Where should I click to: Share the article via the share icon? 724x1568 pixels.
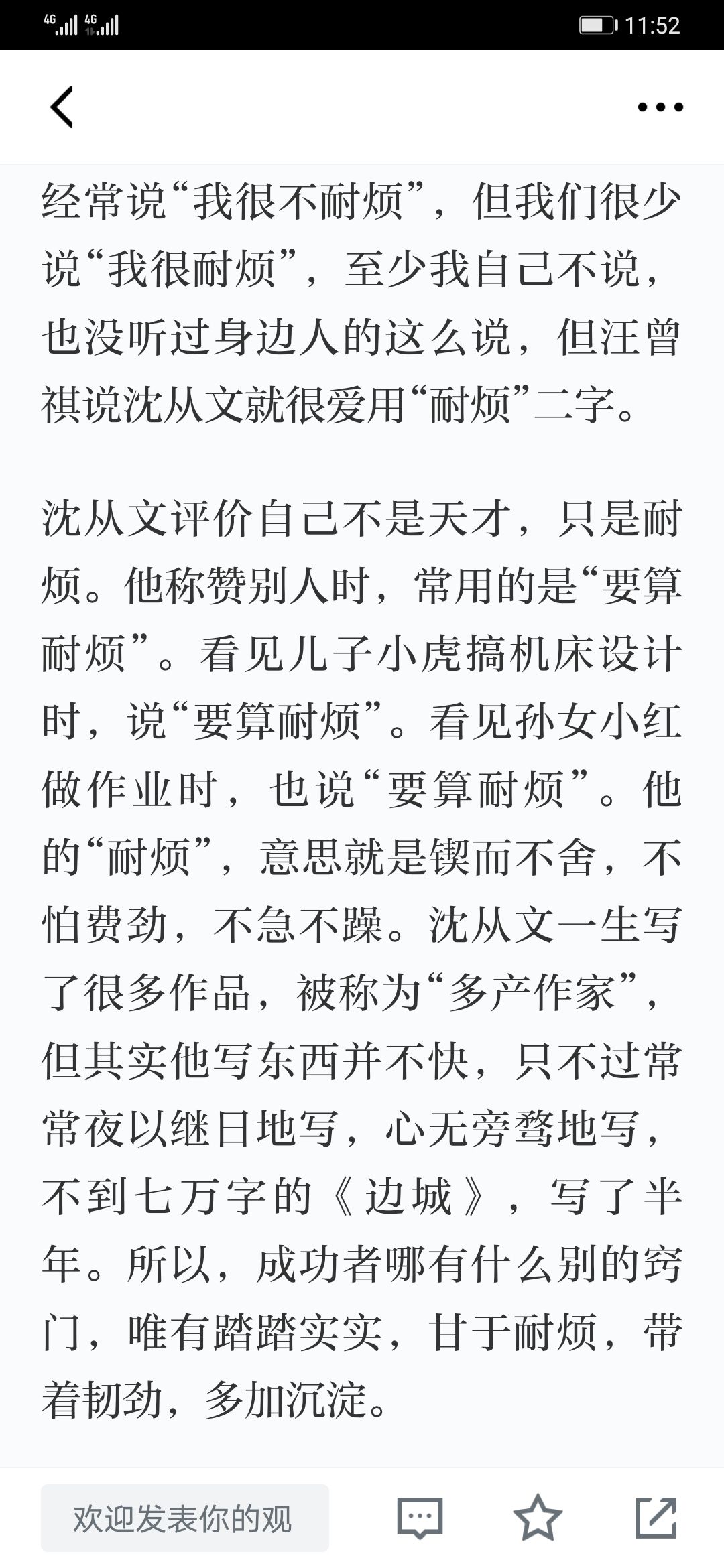click(x=656, y=1517)
